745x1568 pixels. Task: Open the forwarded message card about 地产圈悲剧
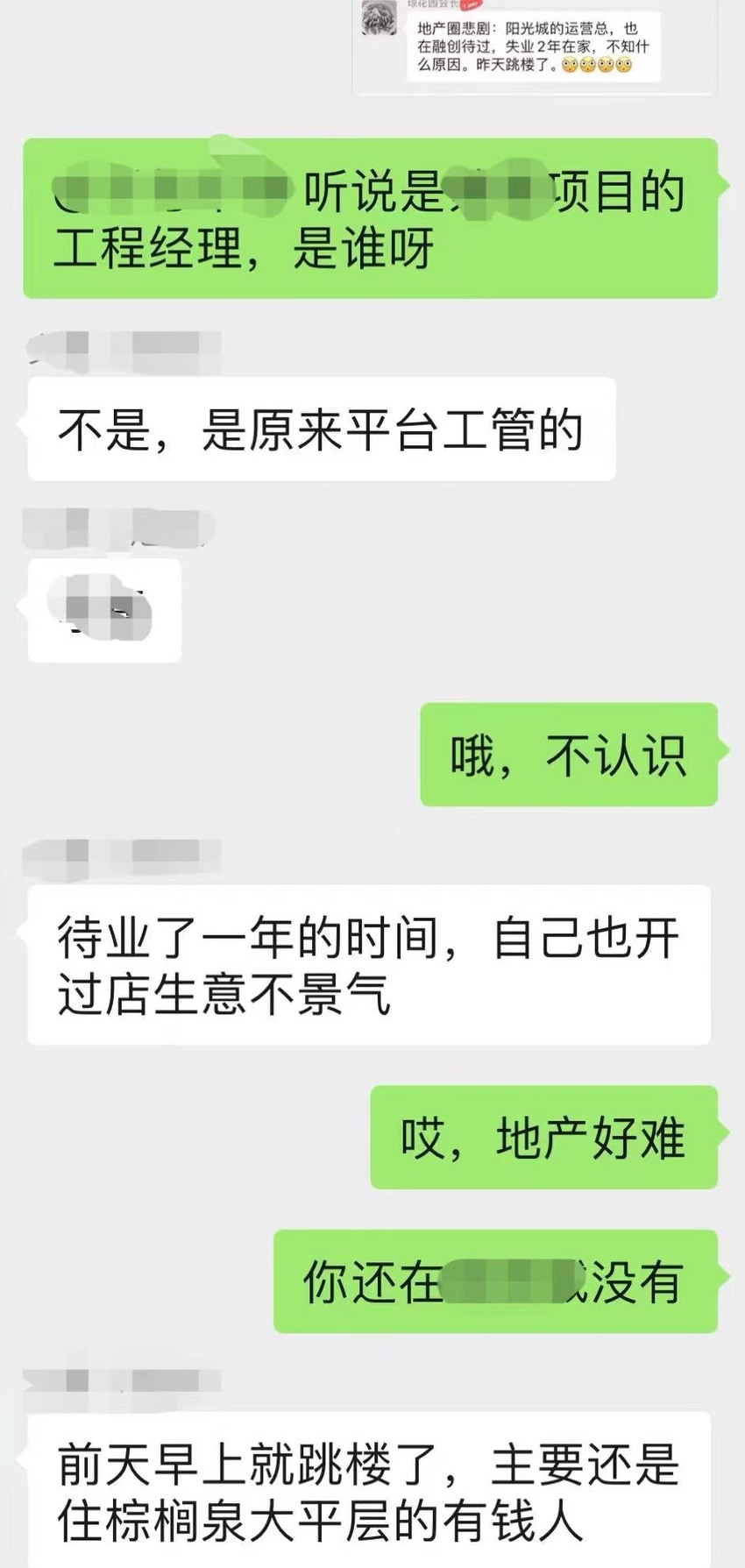click(534, 46)
